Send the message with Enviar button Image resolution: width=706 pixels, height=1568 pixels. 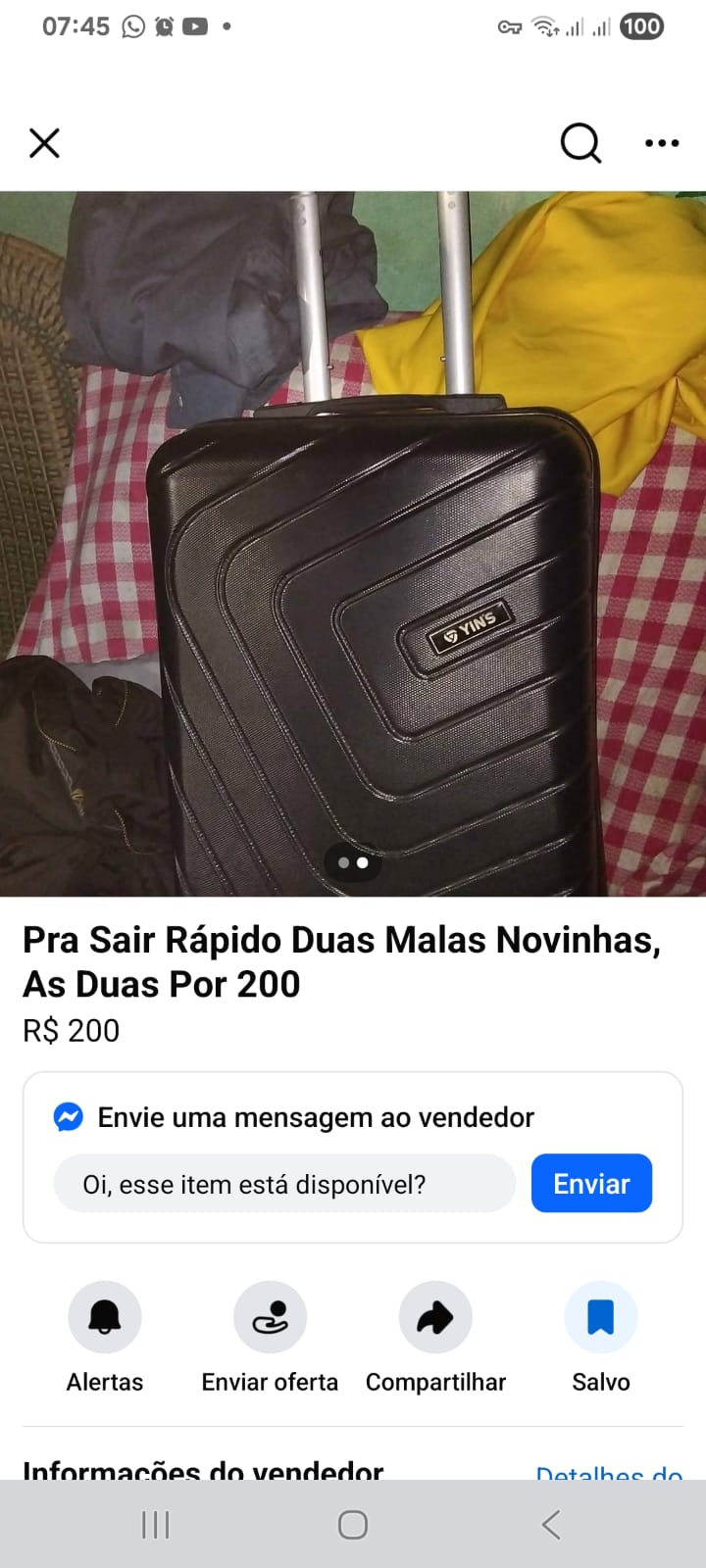point(591,1184)
